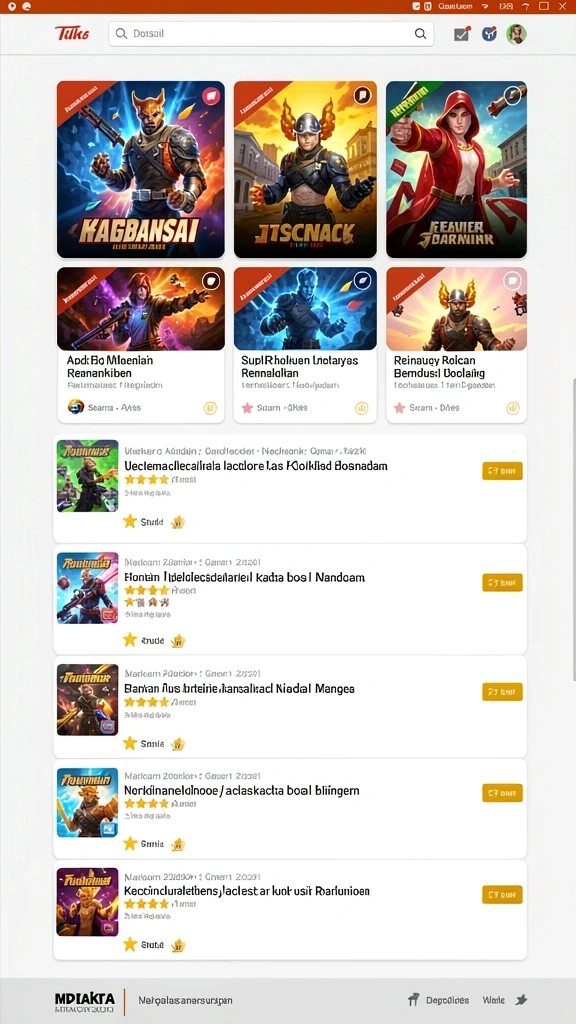The height and width of the screenshot is (1024, 576).
Task: Tap the checkmark icon in the header
Action: point(462,35)
